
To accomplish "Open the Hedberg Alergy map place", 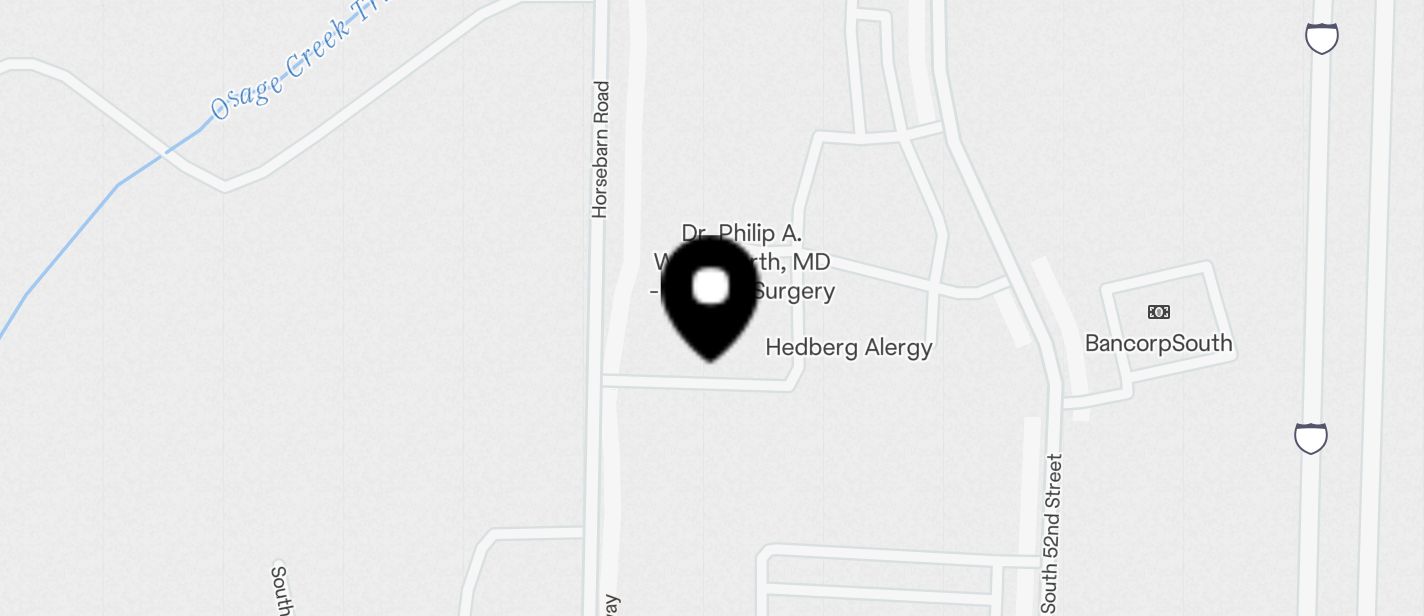I will [x=848, y=347].
